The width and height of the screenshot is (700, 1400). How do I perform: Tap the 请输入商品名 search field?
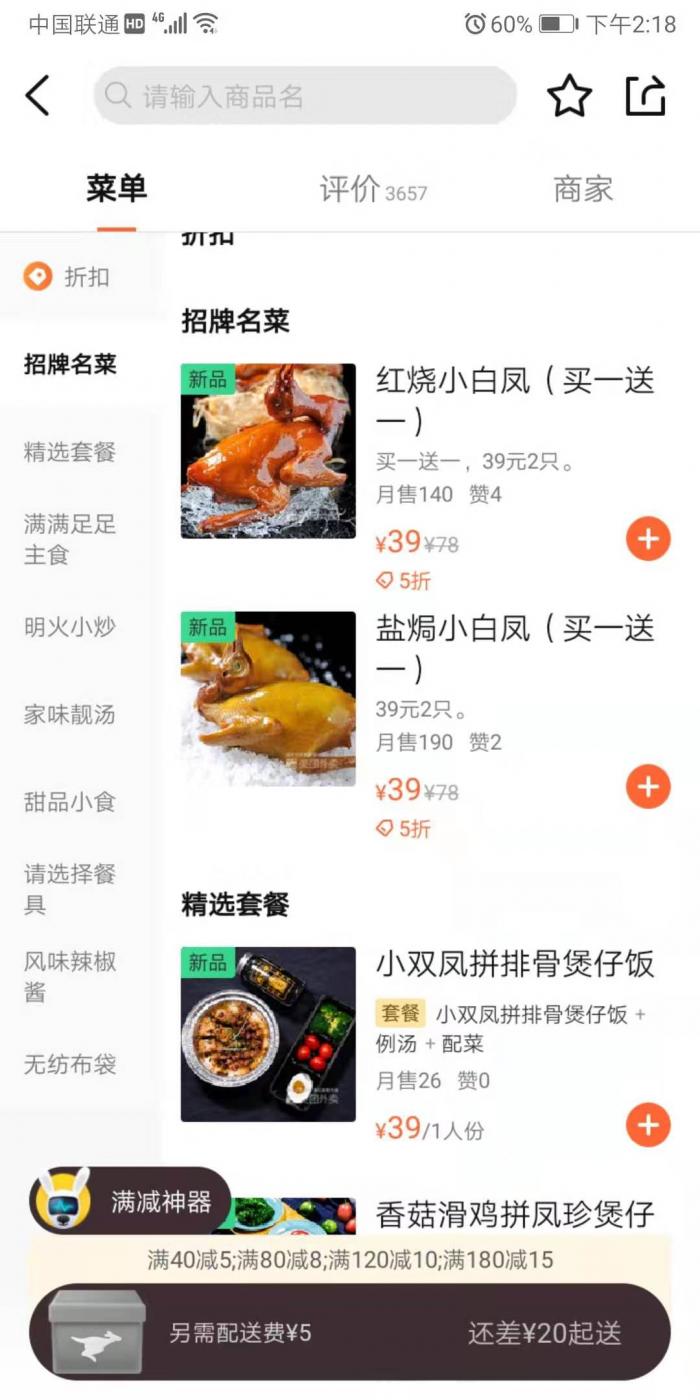(305, 96)
